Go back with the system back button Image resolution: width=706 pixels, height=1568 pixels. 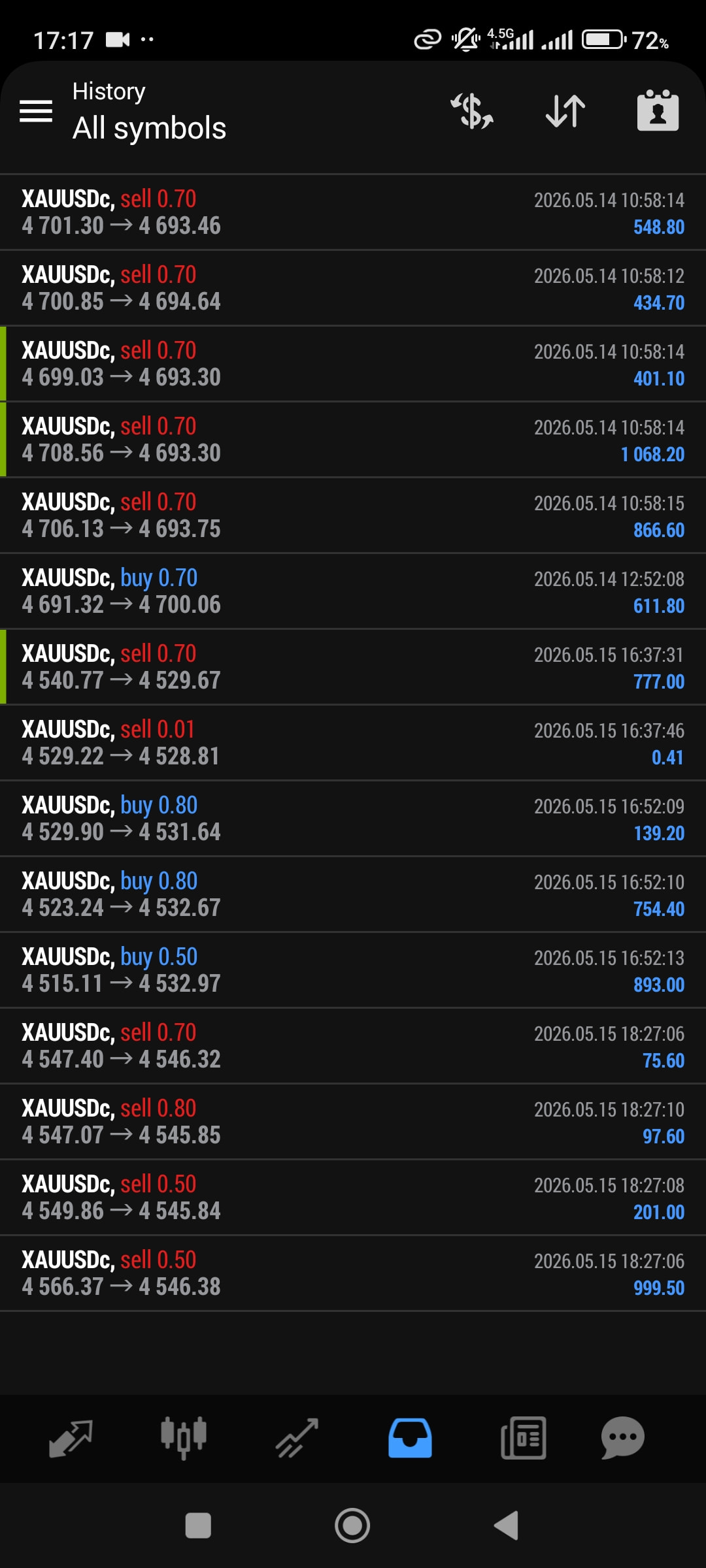(x=507, y=1526)
